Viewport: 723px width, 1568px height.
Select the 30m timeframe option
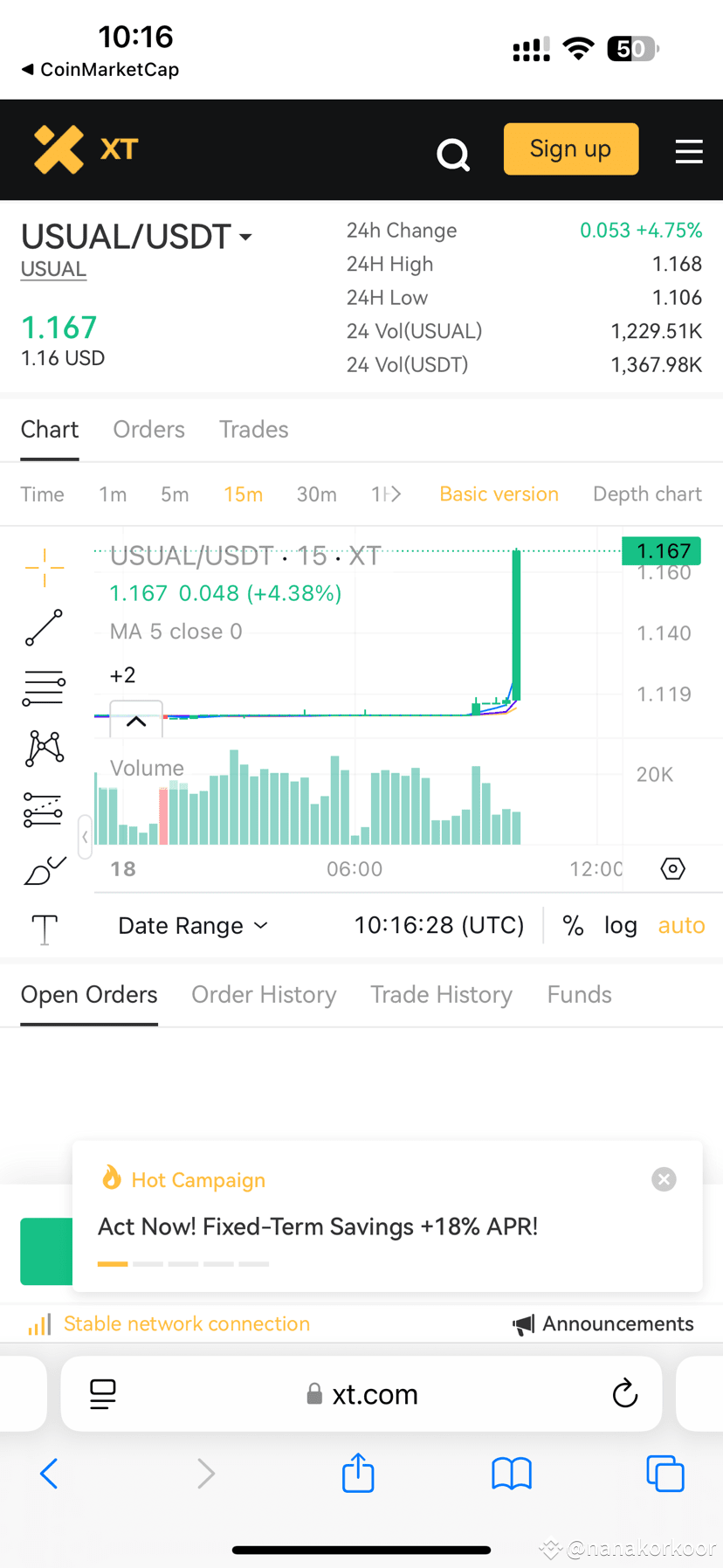point(316,494)
